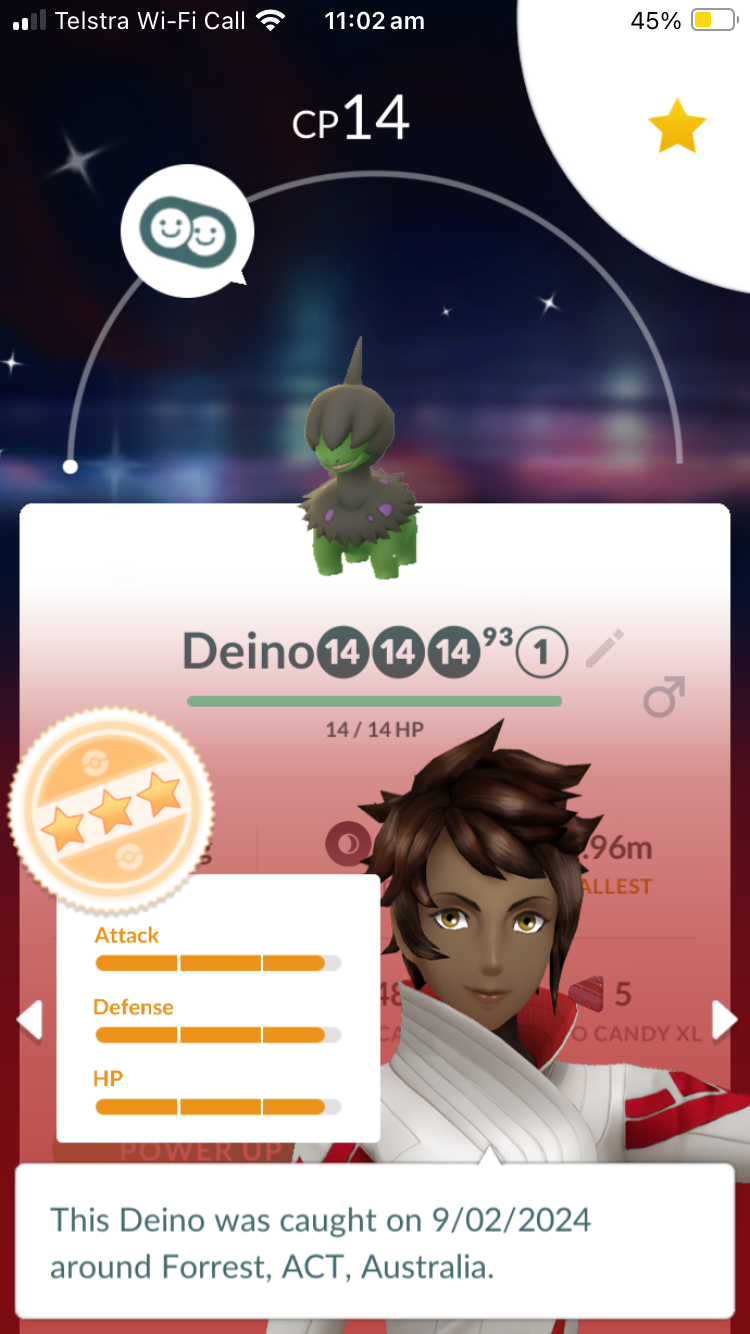The width and height of the screenshot is (750, 1334).
Task: Open the buddy smiley bubble
Action: click(188, 231)
